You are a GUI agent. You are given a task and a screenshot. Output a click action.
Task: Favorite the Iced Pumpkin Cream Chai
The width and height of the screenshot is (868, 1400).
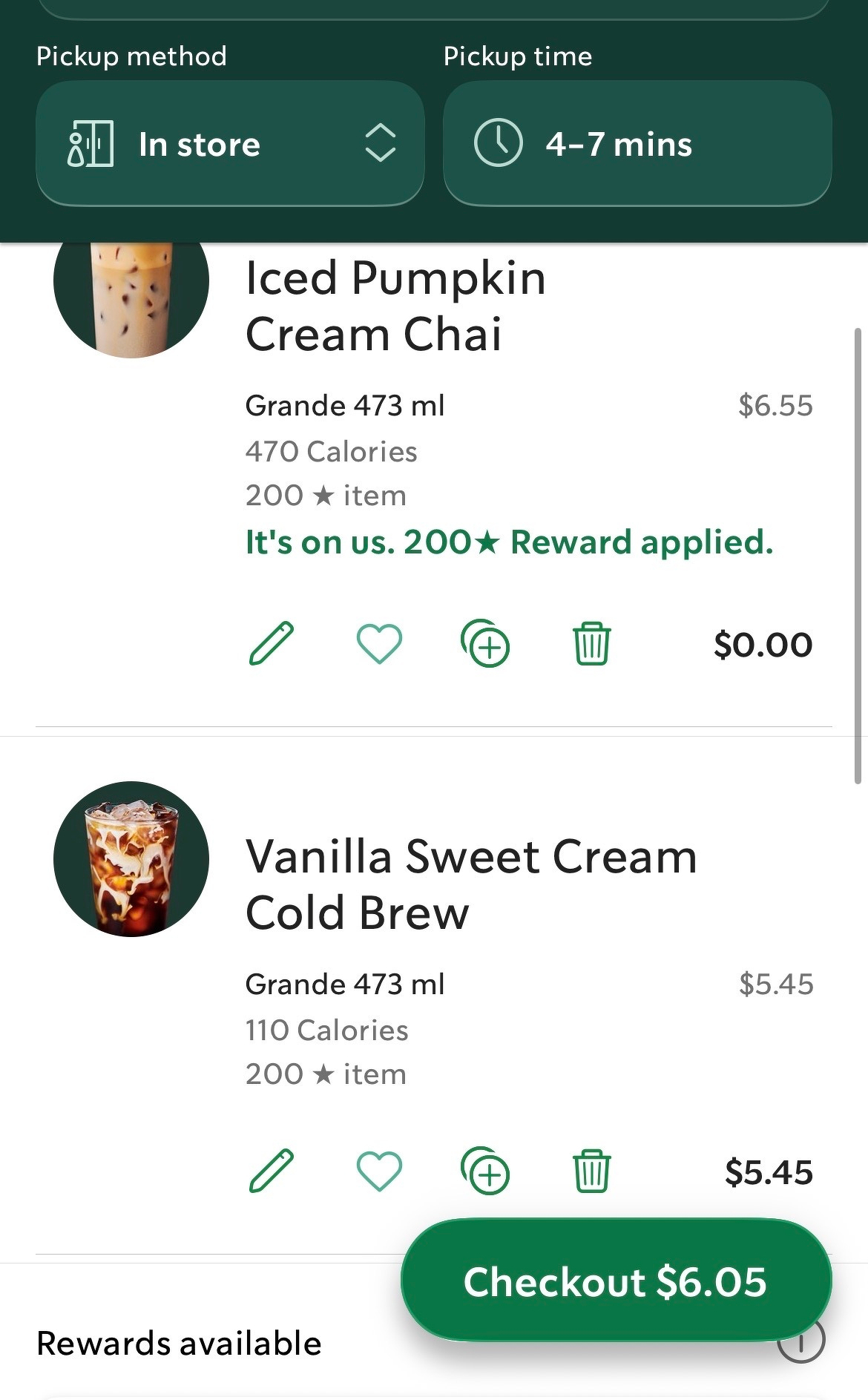379,643
